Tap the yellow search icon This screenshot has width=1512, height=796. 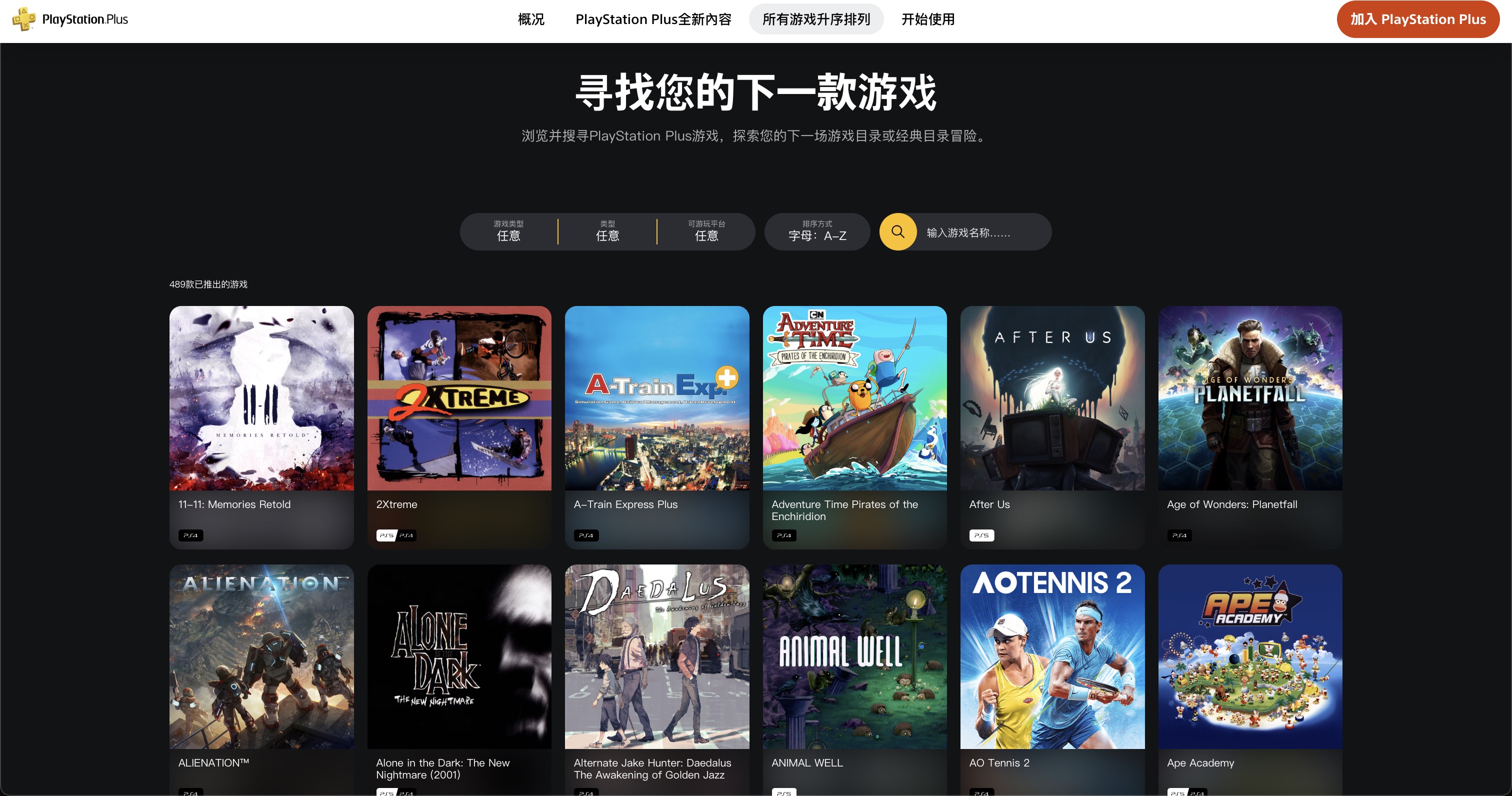tap(897, 232)
